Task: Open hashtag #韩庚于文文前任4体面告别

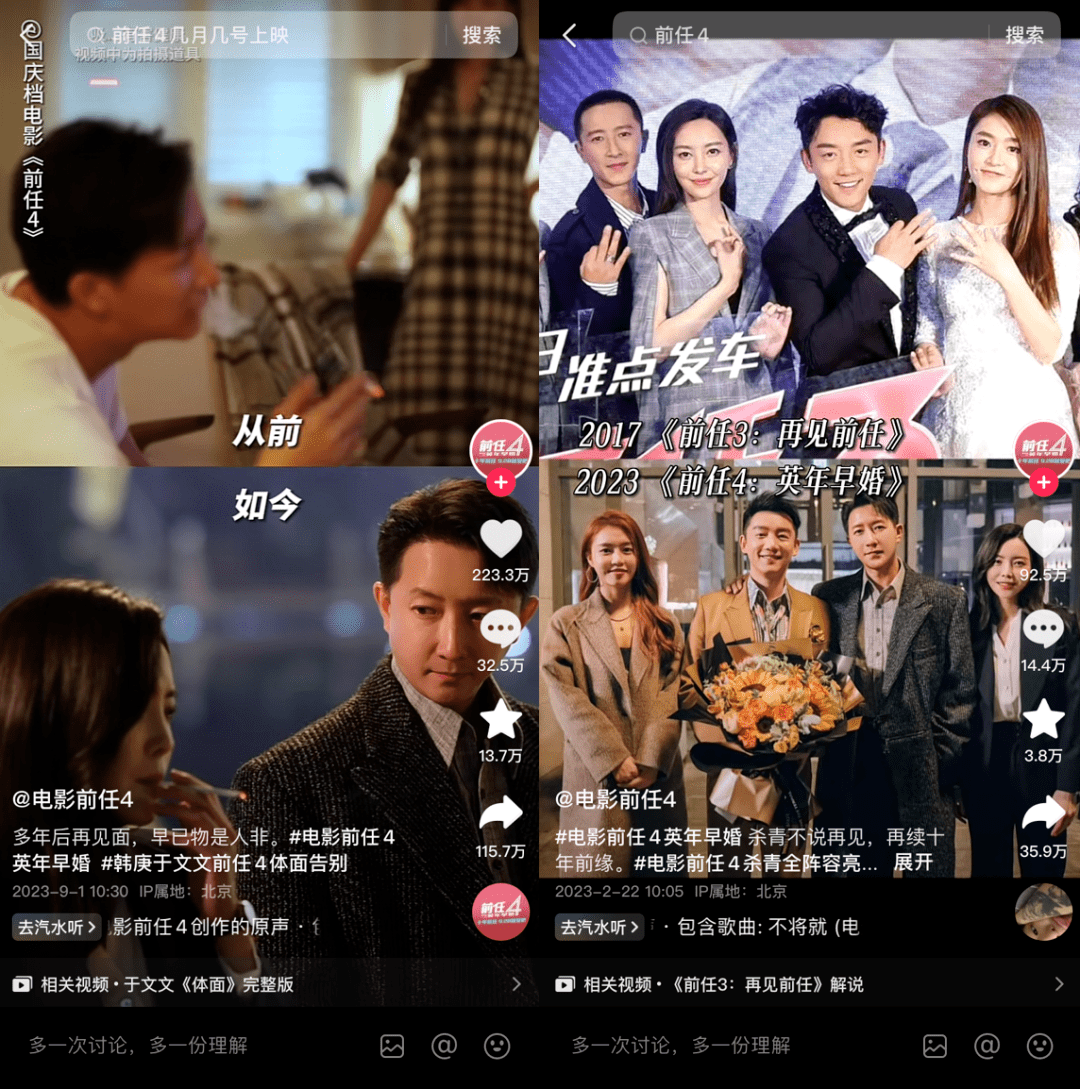Action: 224,862
